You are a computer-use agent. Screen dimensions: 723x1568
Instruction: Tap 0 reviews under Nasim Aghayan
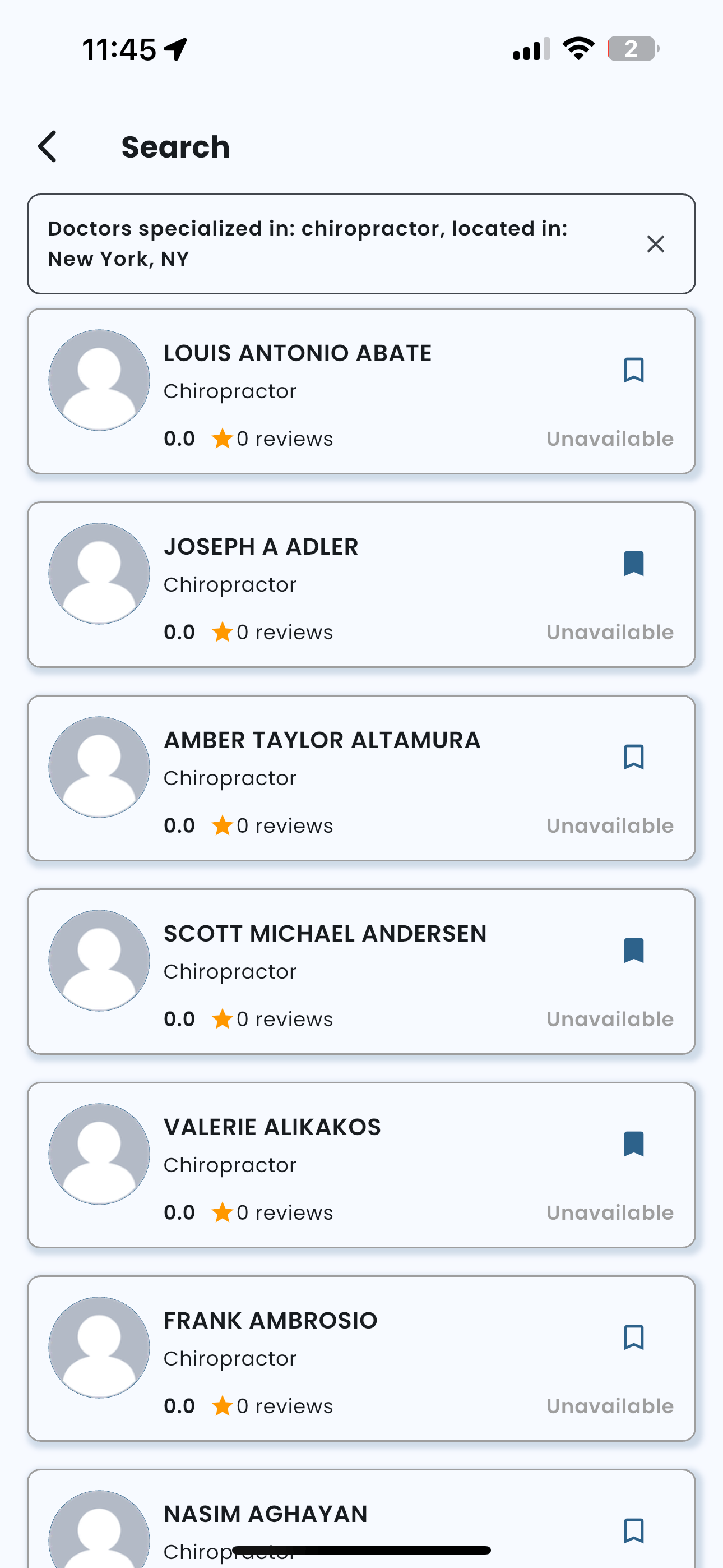[x=286, y=1558]
